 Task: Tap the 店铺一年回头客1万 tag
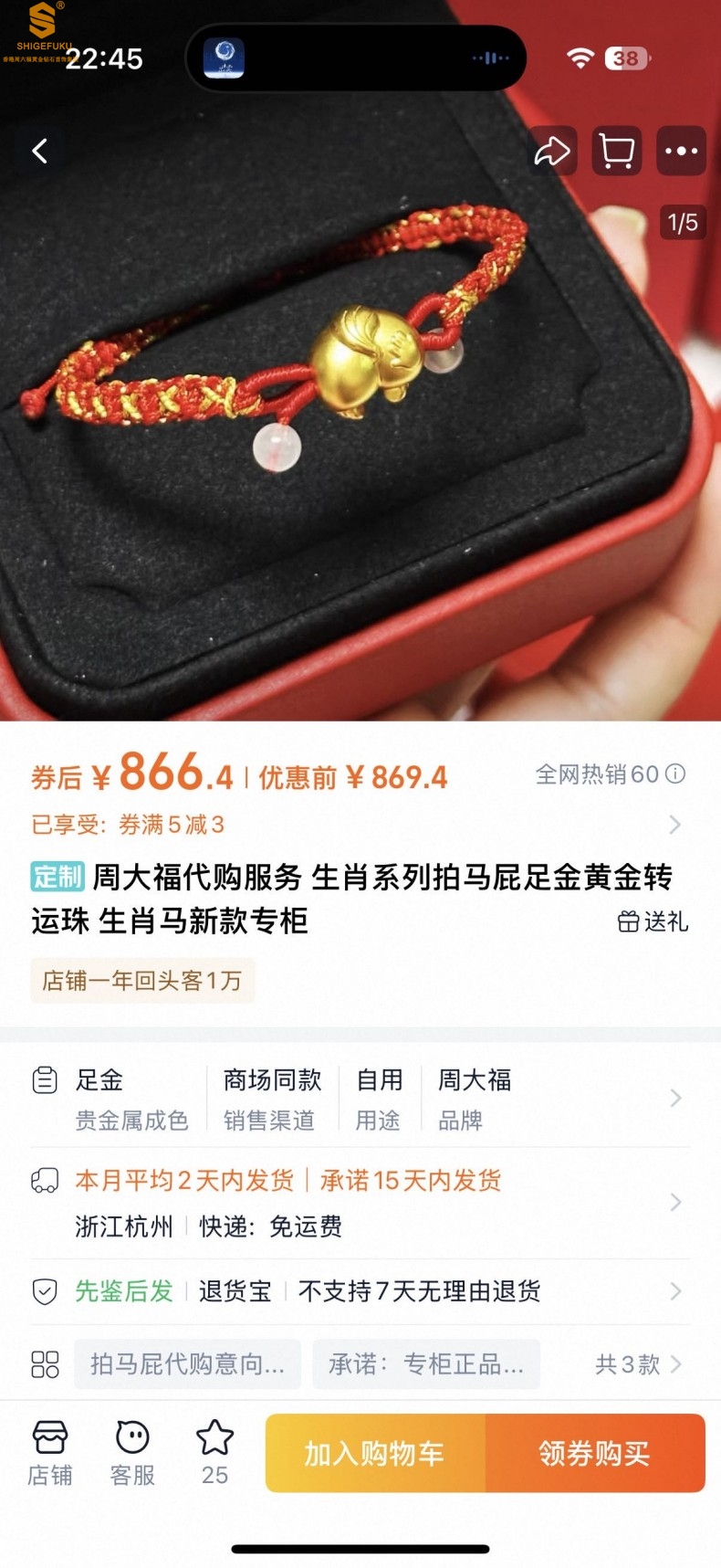[x=142, y=981]
